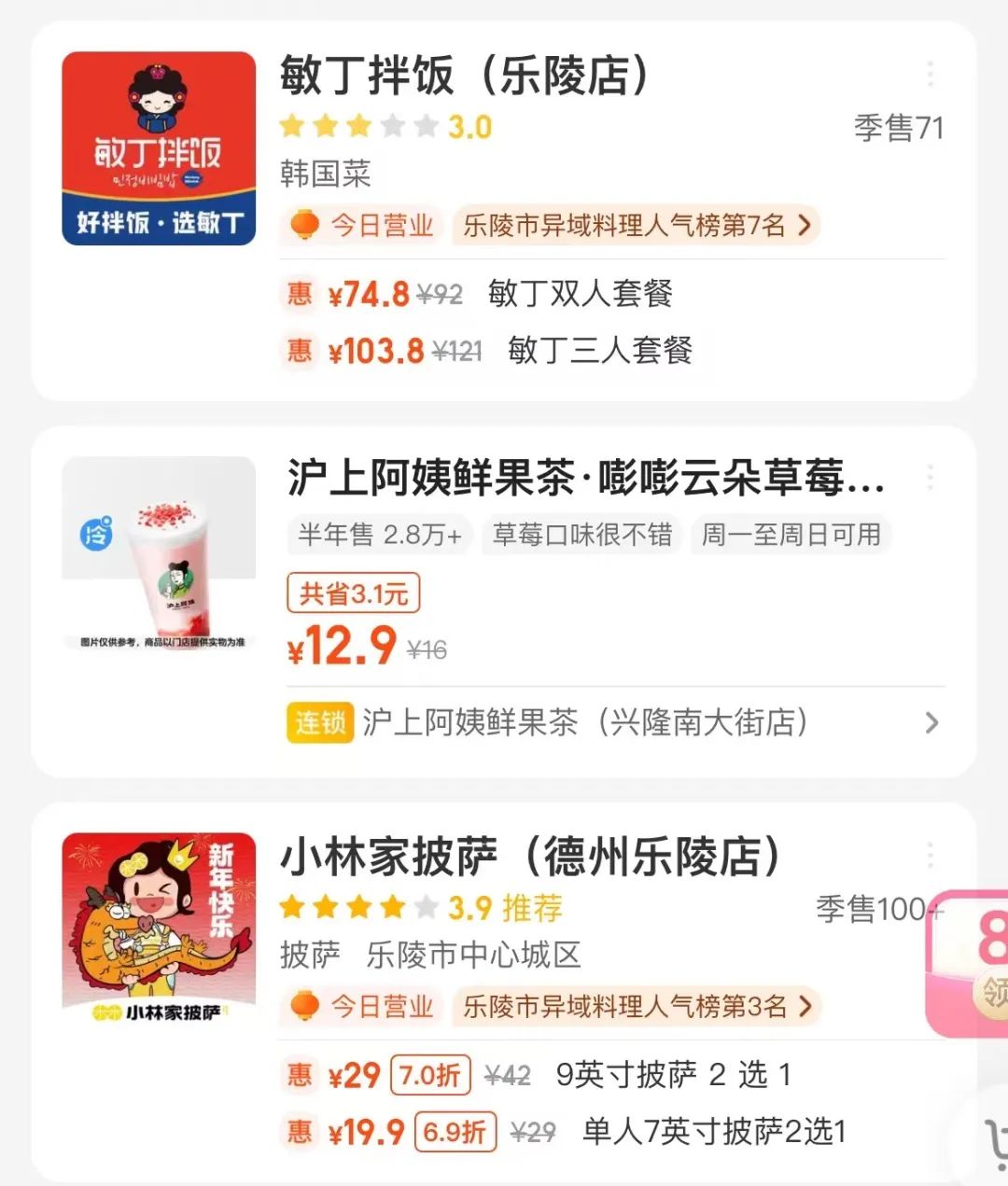Screen dimensions: 1008x1186
Task: Select the 敏丁三人套餐 deal
Action: coord(599,351)
